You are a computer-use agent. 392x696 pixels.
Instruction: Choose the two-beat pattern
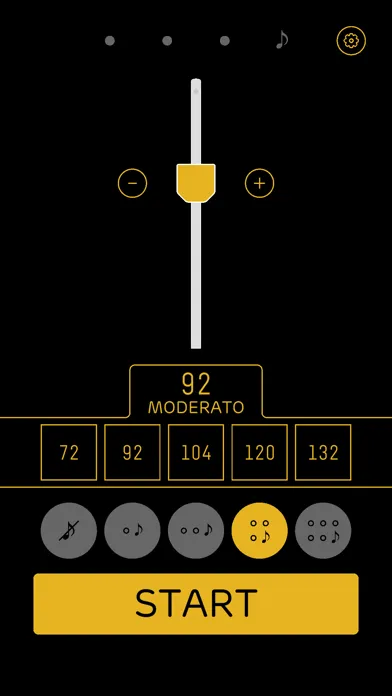(132, 530)
